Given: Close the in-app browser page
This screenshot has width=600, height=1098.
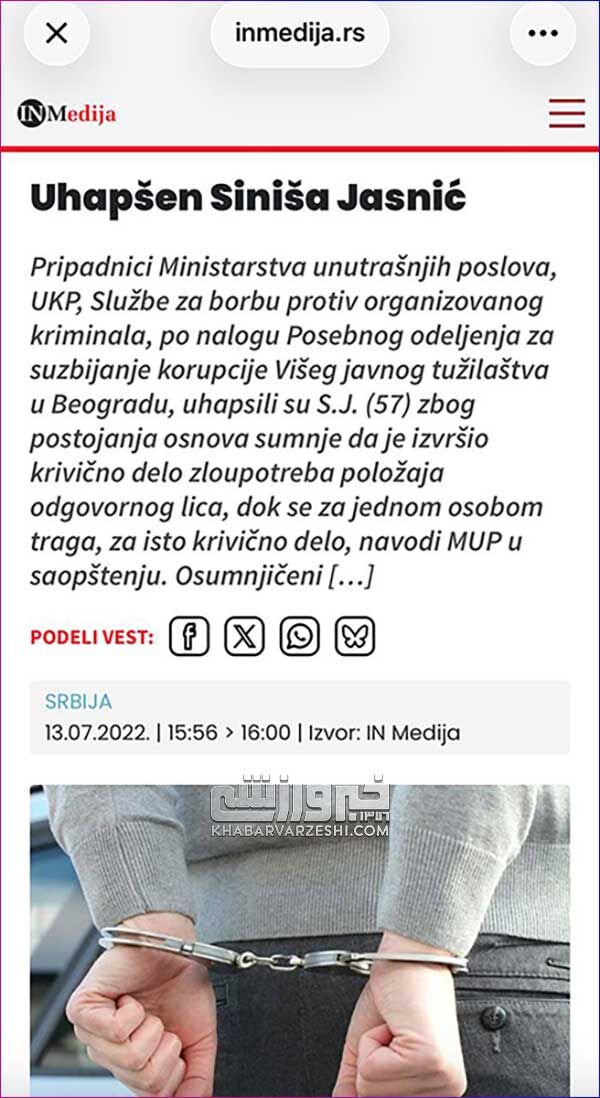Looking at the screenshot, I should 57,34.
